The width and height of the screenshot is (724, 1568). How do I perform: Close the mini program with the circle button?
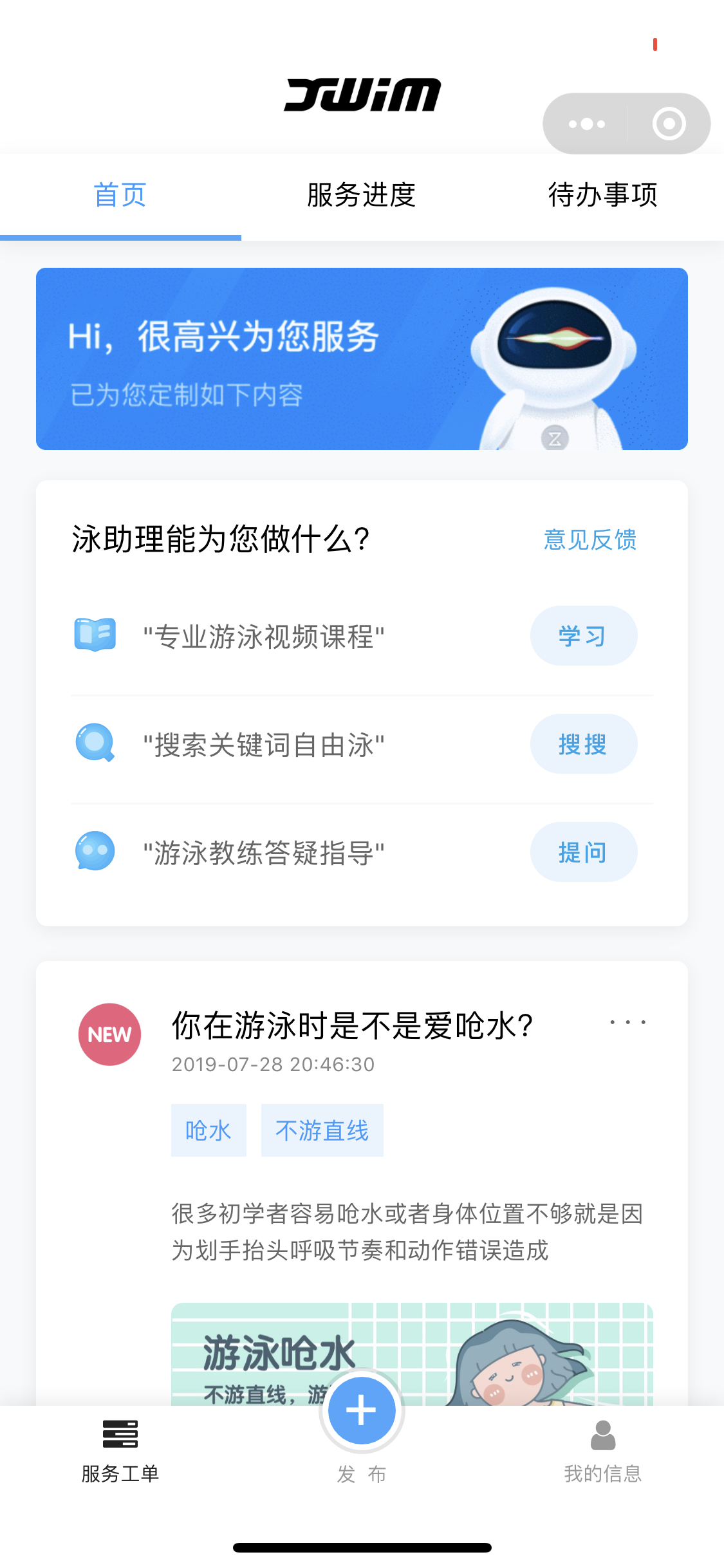tap(669, 124)
